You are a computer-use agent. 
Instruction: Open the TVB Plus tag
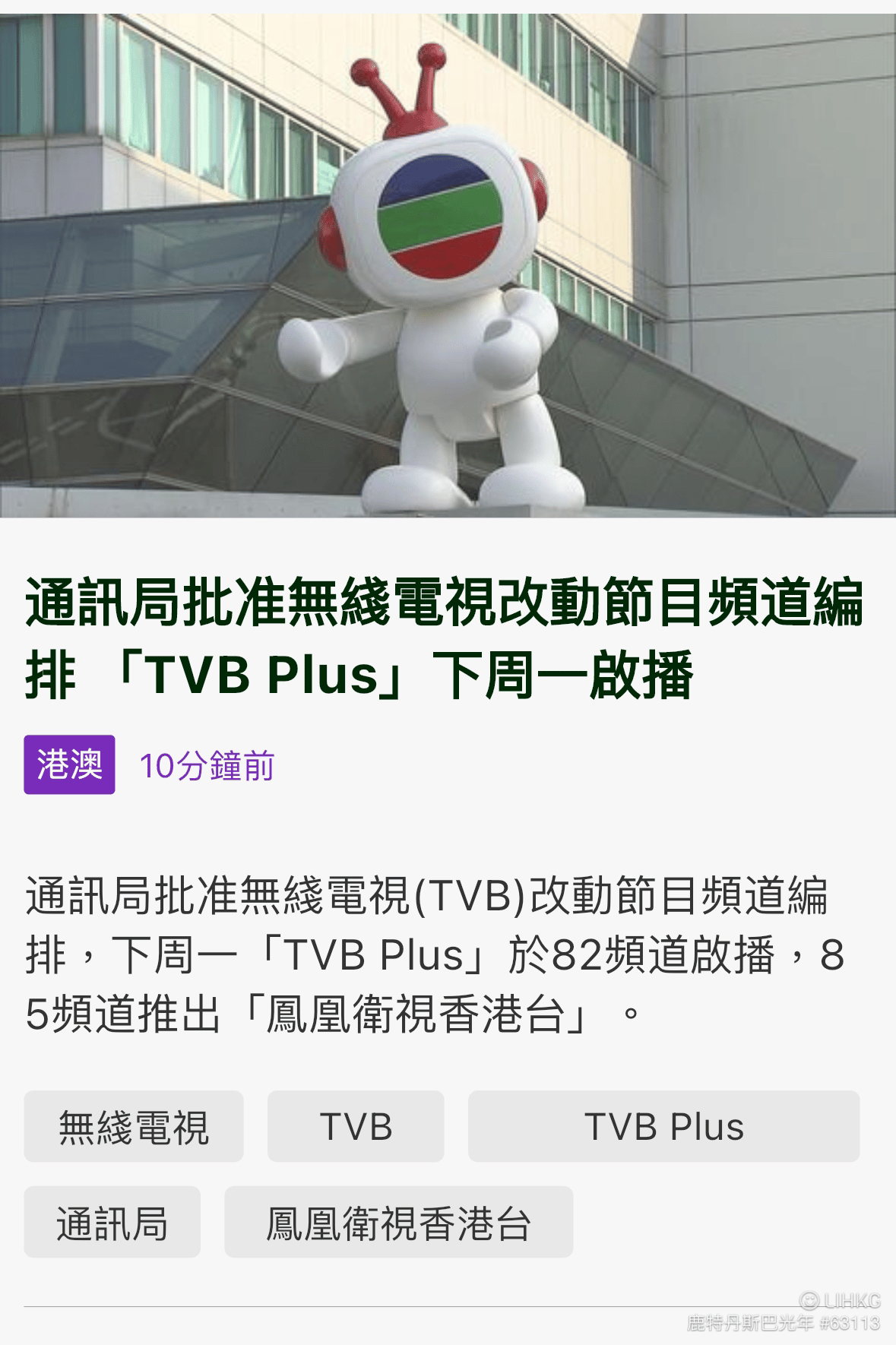click(x=663, y=1127)
